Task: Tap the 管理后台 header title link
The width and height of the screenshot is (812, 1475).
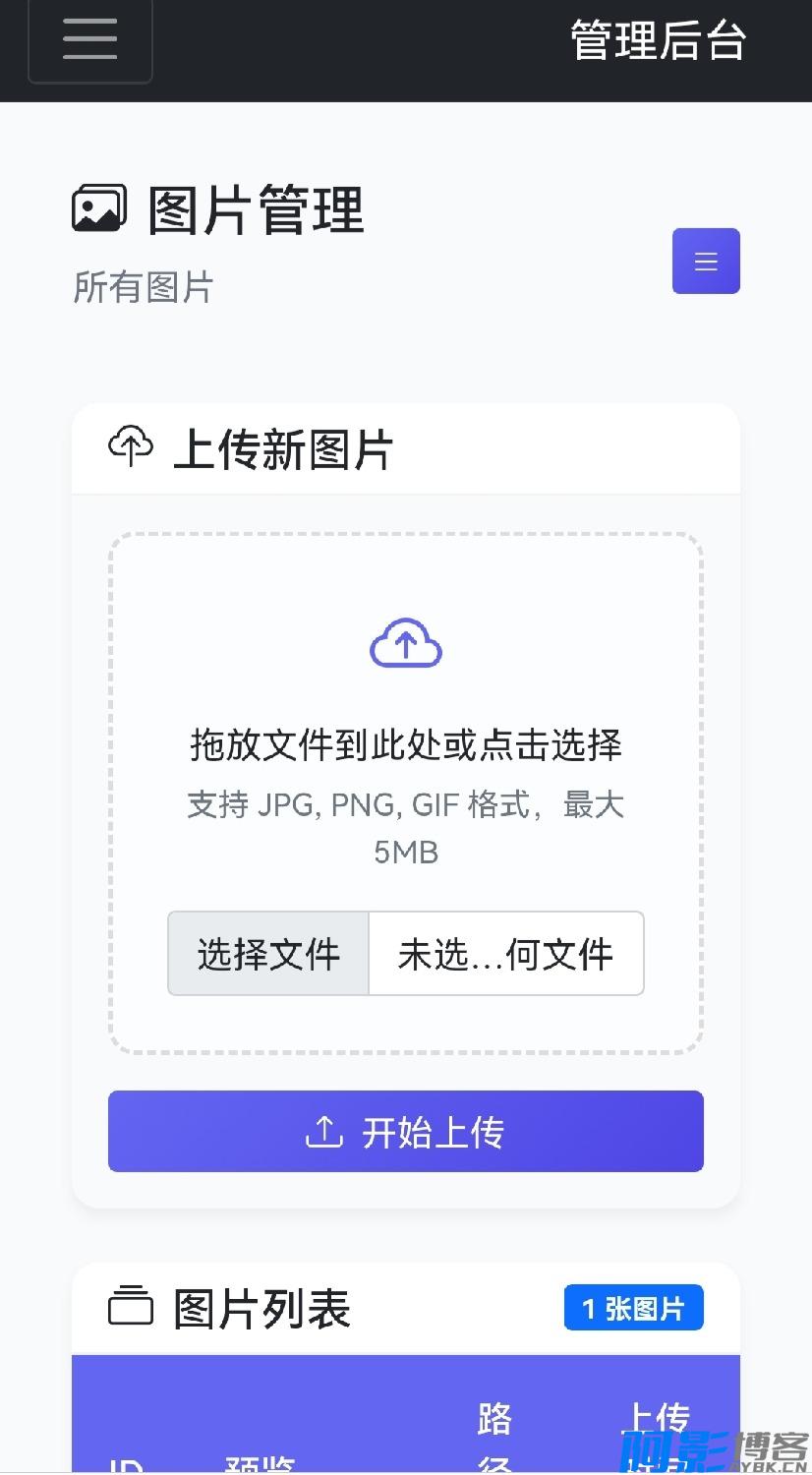Action: click(x=659, y=40)
